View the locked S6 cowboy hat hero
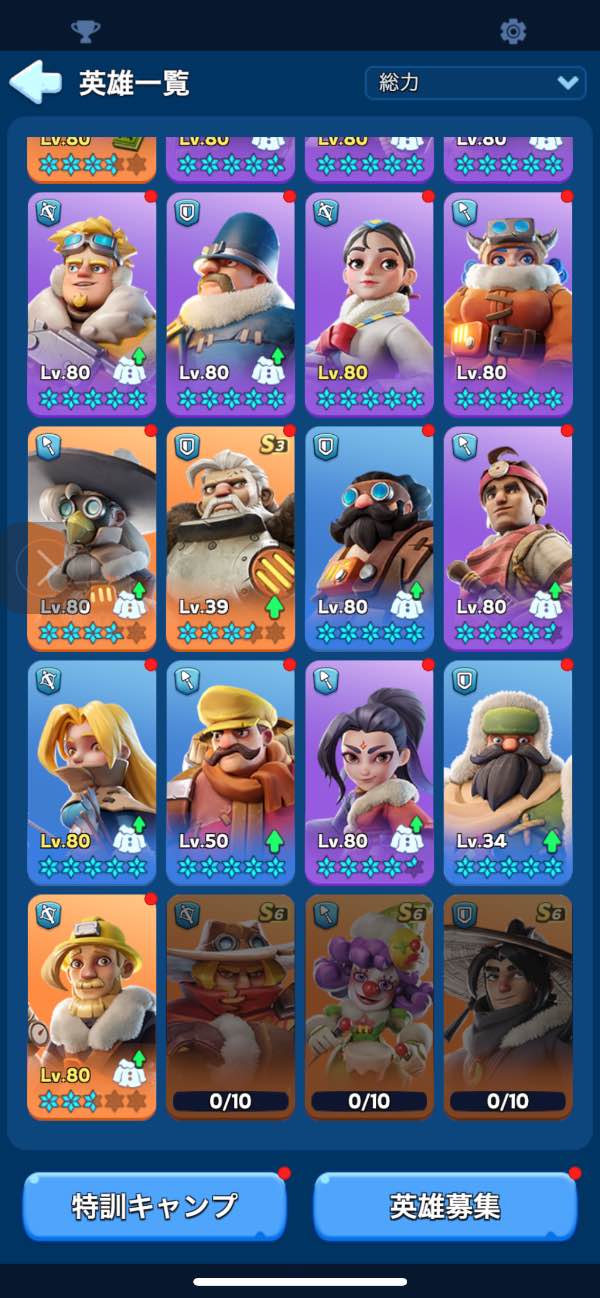This screenshot has width=600, height=1298. (231, 1006)
